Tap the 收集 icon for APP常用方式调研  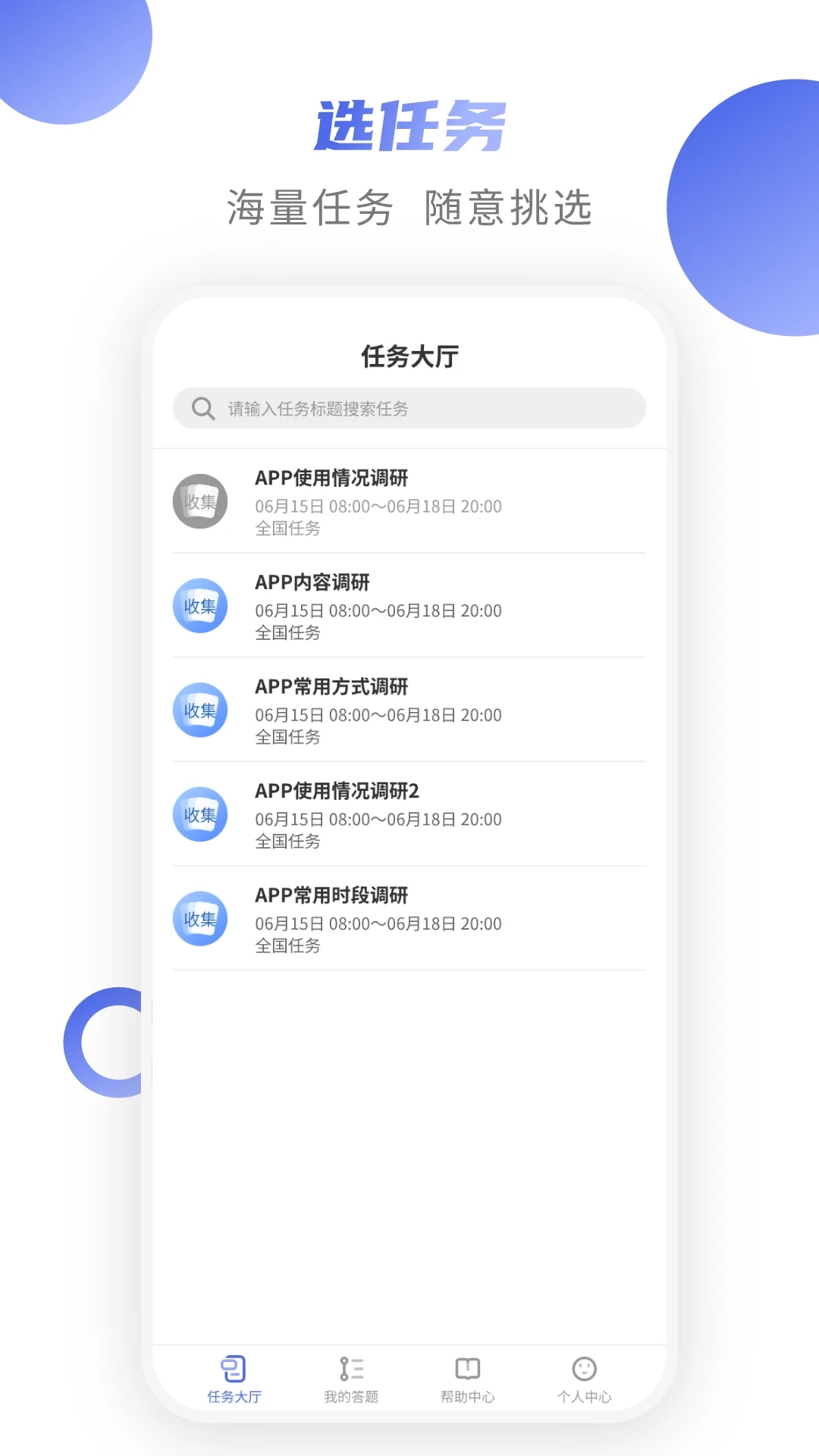coord(200,711)
